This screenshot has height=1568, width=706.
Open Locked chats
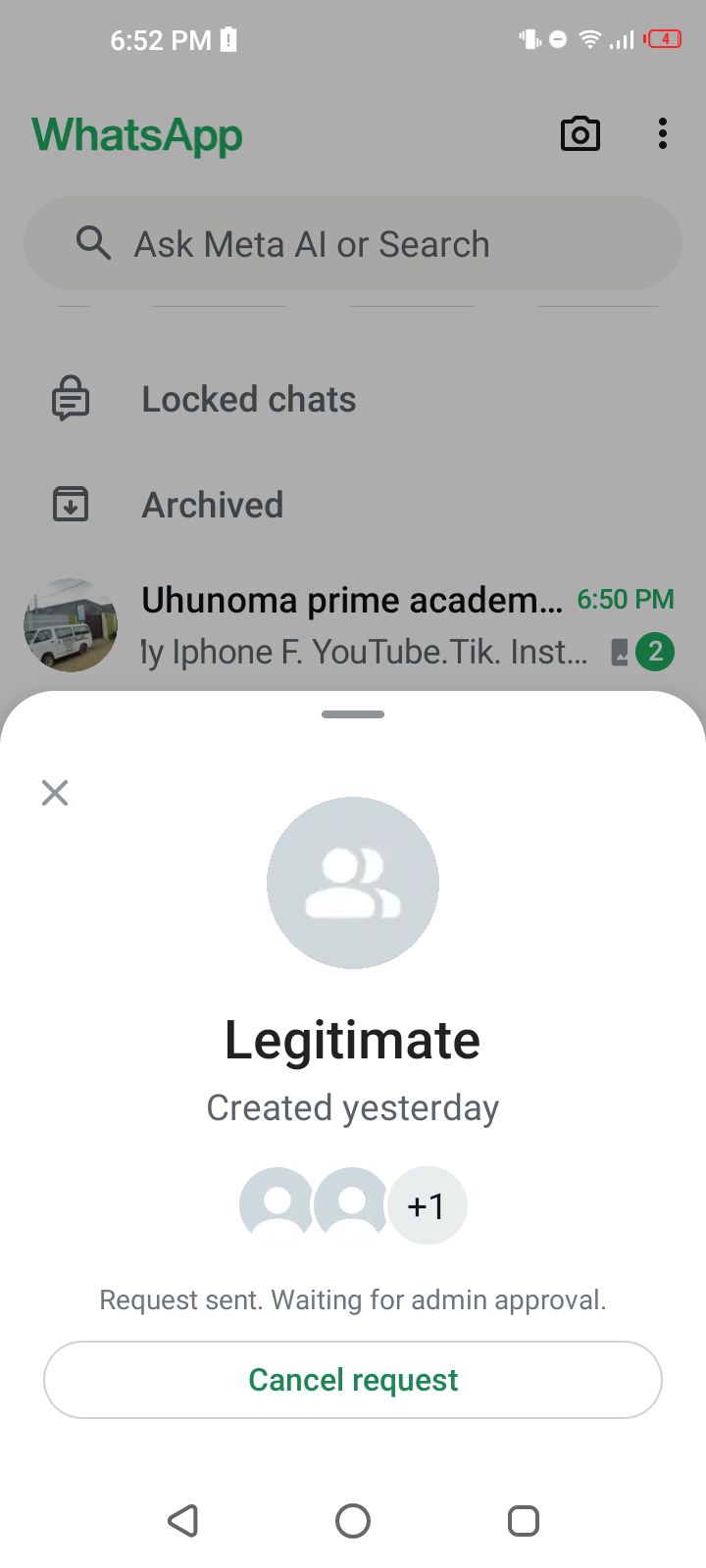(249, 400)
